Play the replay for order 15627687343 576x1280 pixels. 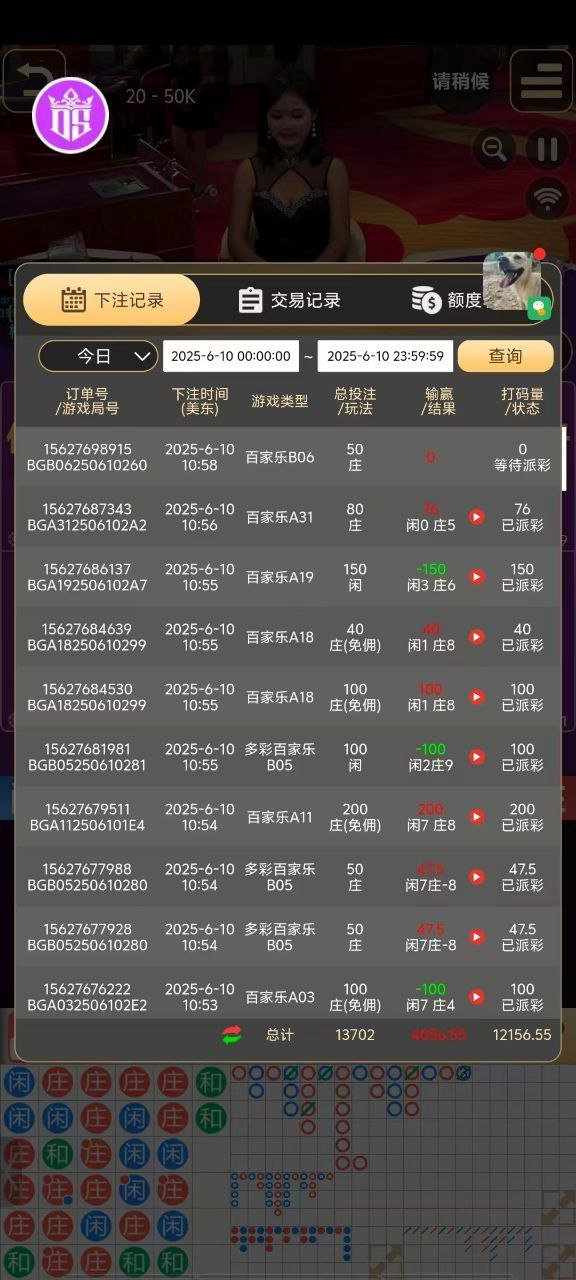coord(477,517)
